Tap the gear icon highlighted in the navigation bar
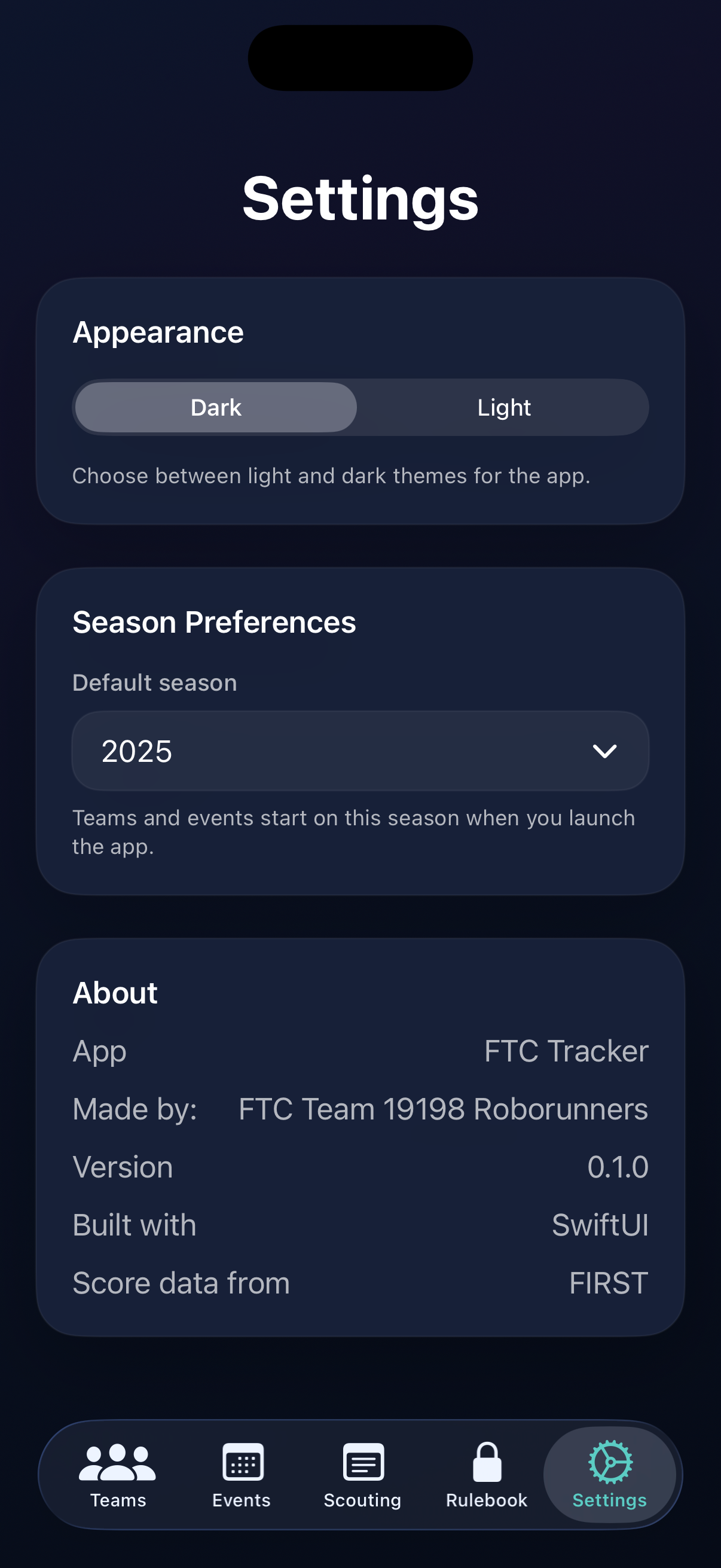The height and width of the screenshot is (1568, 721). [609, 1462]
